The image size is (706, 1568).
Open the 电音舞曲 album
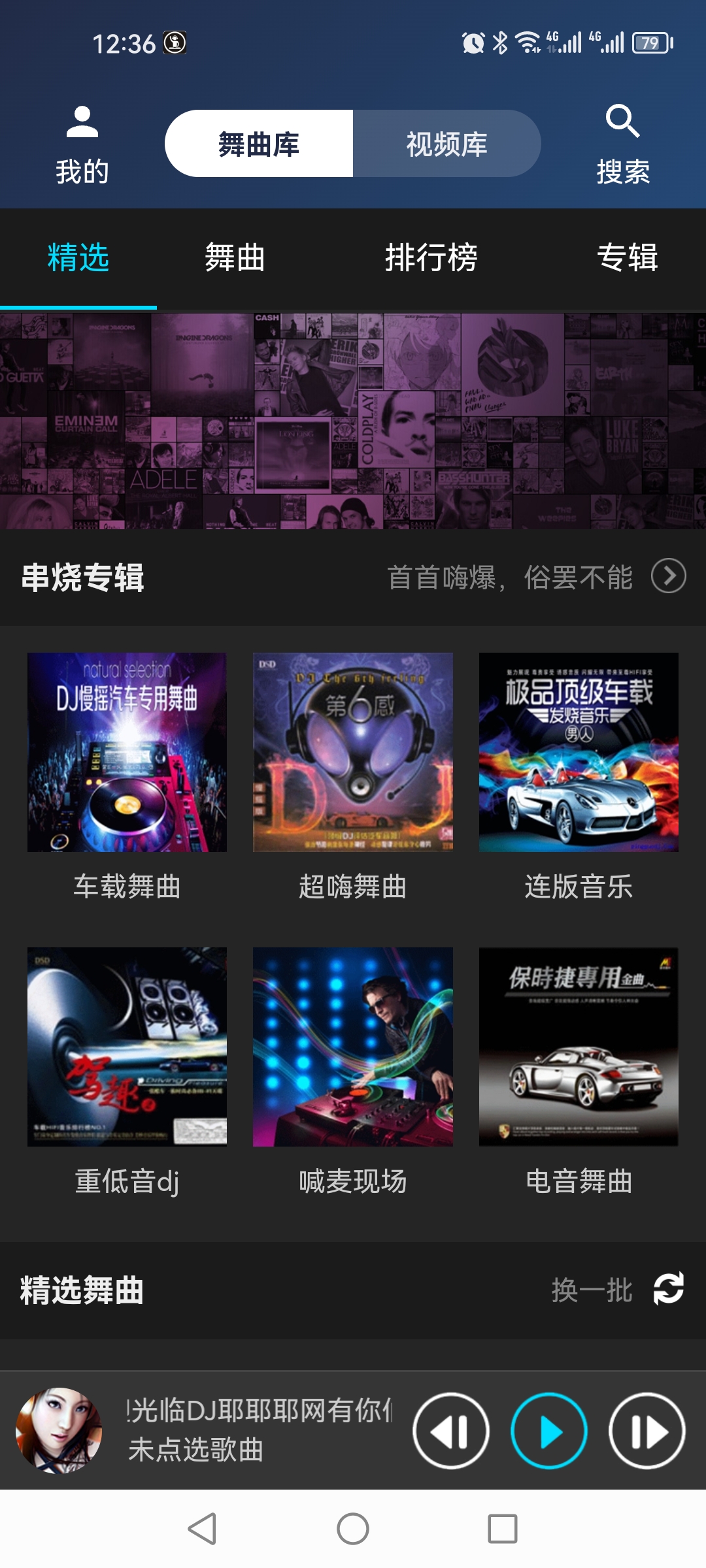click(579, 1047)
